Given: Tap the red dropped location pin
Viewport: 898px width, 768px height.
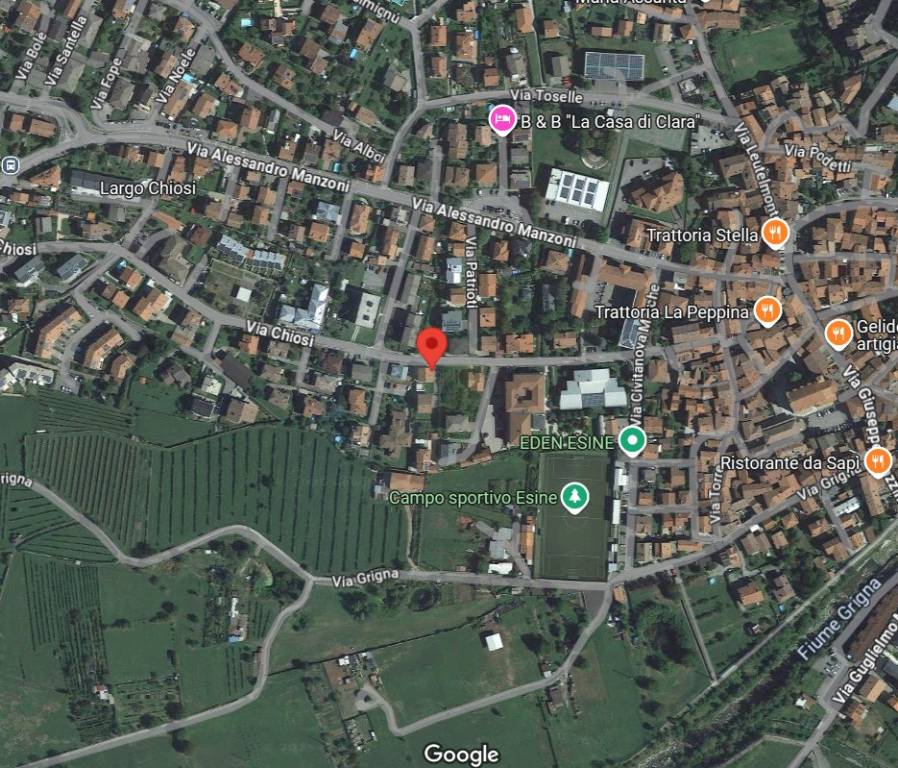Looking at the screenshot, I should coord(431,346).
